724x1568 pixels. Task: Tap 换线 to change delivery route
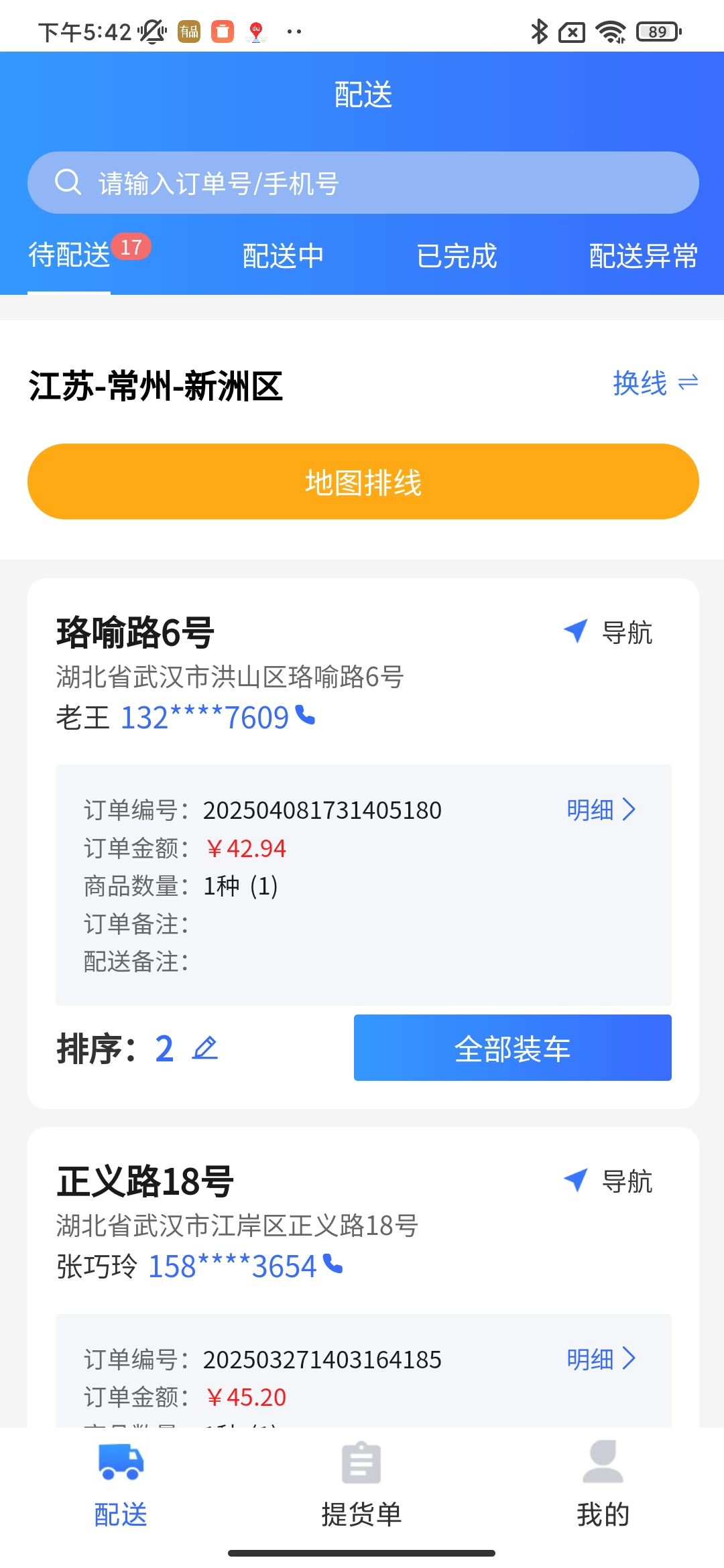pos(654,383)
